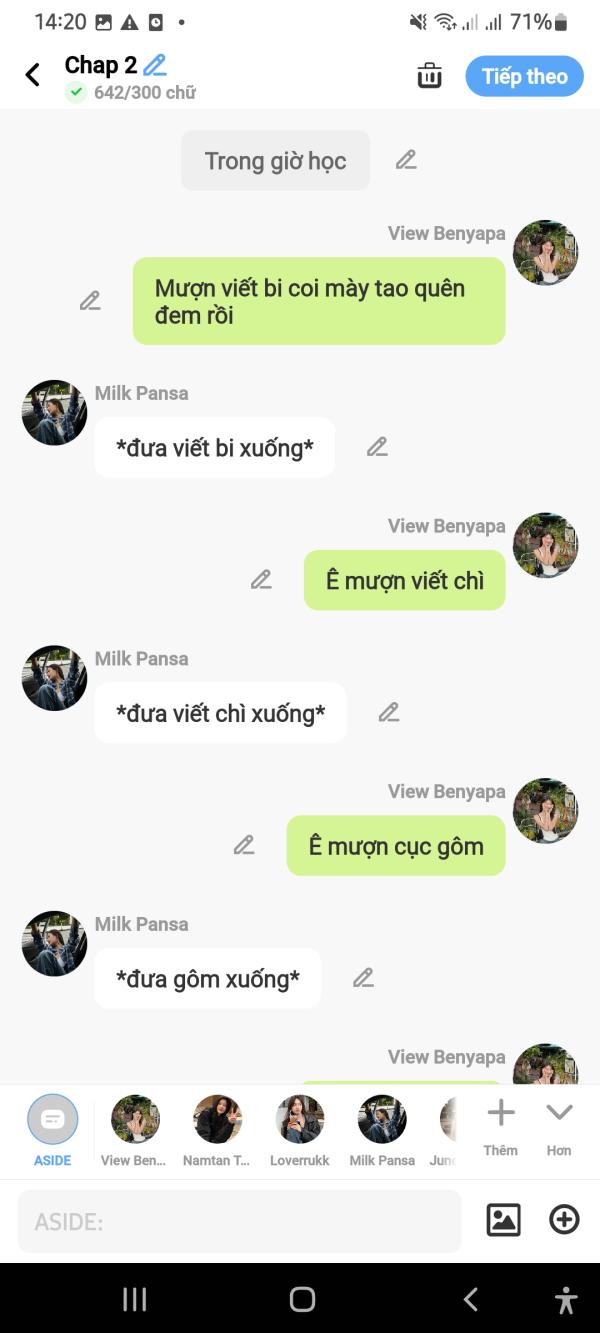This screenshot has width=600, height=1333.
Task: Edit the "Ê mượn viết chì" message
Action: [261, 579]
